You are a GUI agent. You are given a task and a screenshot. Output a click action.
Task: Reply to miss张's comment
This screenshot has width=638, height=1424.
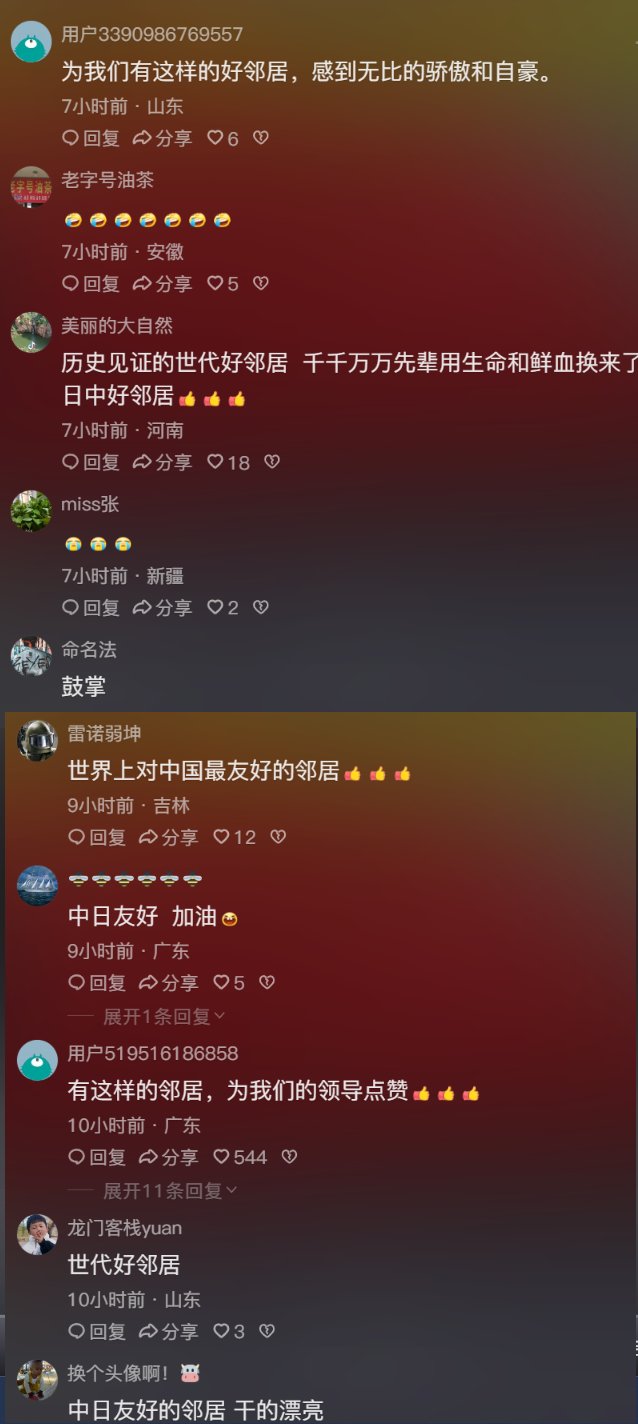pyautogui.click(x=91, y=607)
